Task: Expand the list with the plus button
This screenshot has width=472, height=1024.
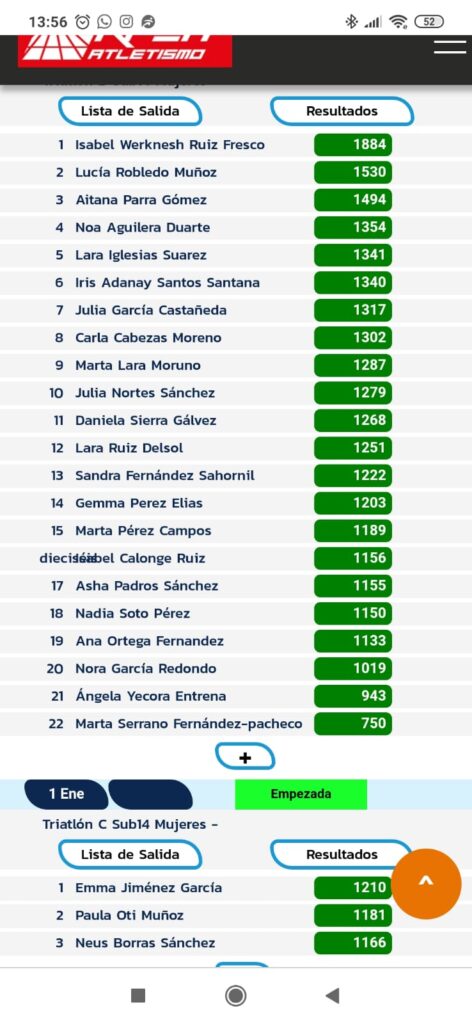Action: pyautogui.click(x=245, y=758)
